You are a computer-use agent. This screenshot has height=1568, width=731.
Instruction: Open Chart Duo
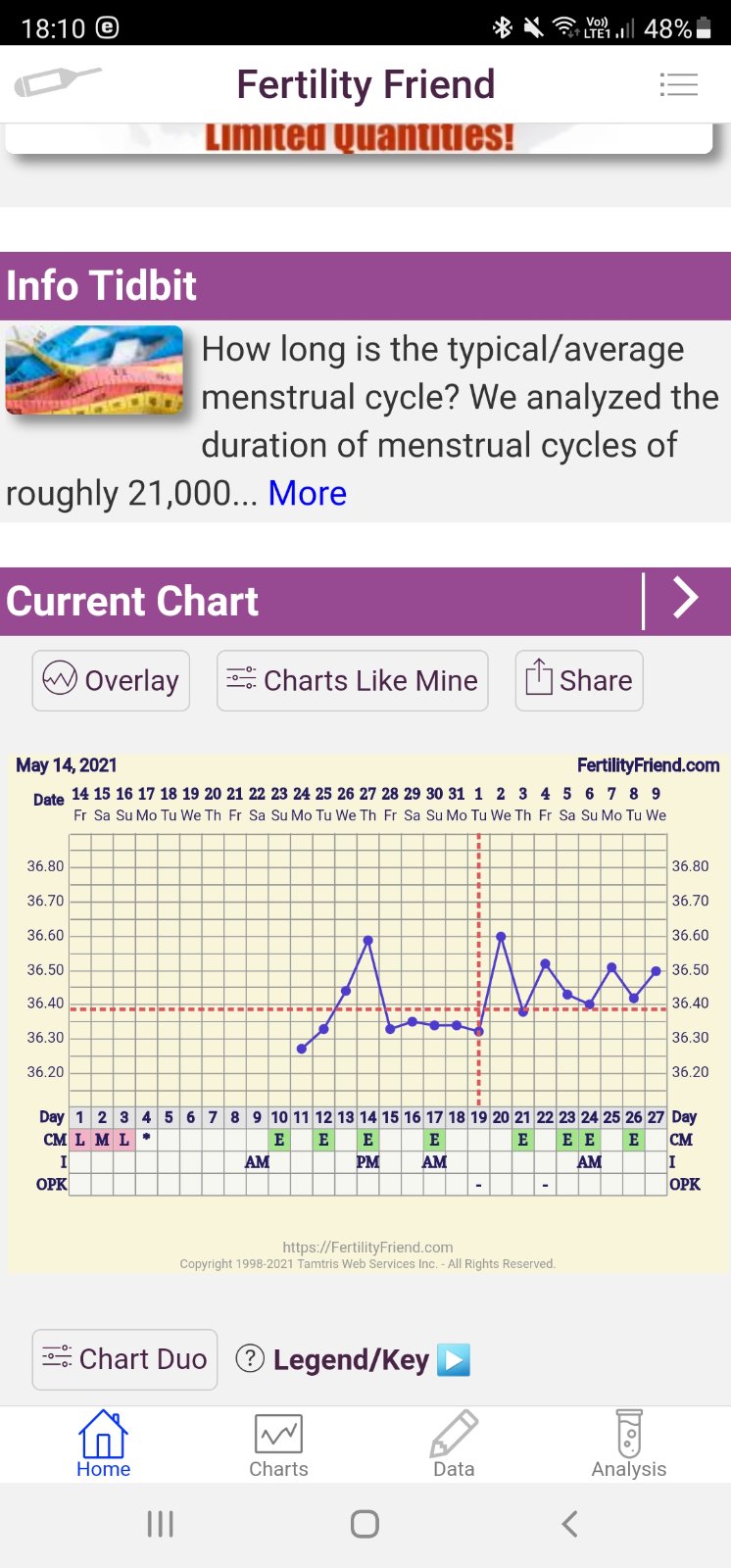(x=124, y=1359)
